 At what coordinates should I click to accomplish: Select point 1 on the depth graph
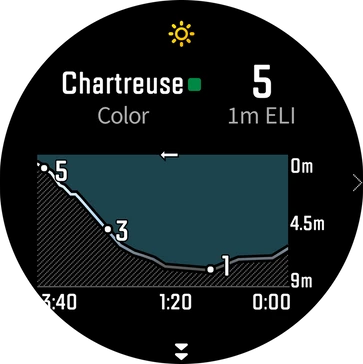[210, 269]
